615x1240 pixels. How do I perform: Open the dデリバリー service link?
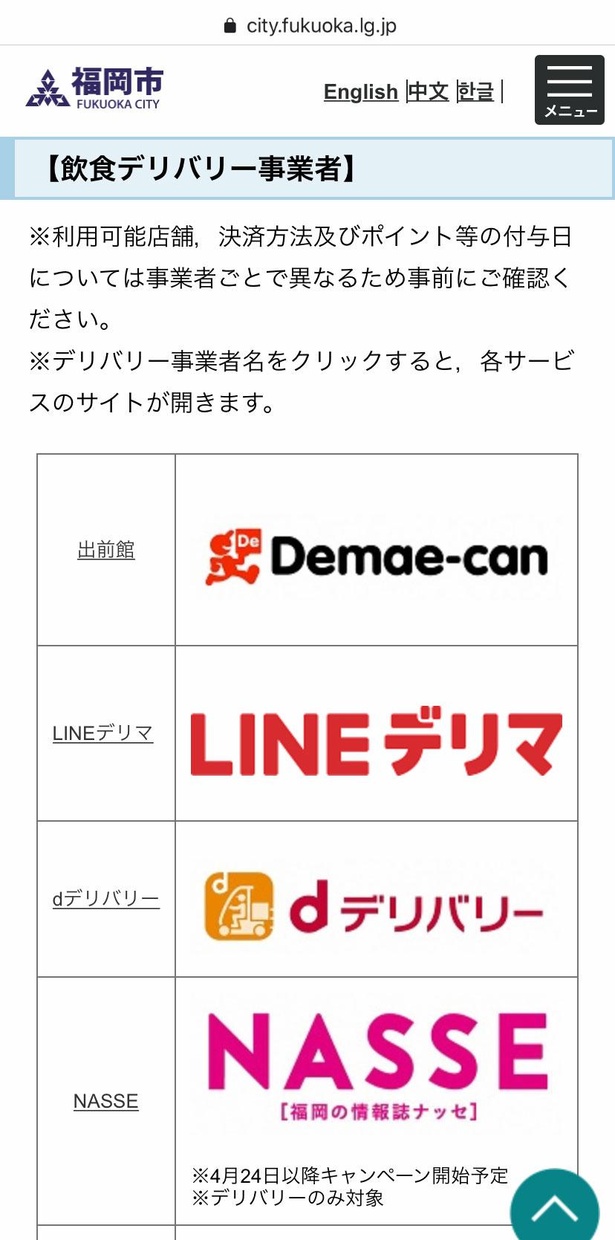[x=106, y=899]
